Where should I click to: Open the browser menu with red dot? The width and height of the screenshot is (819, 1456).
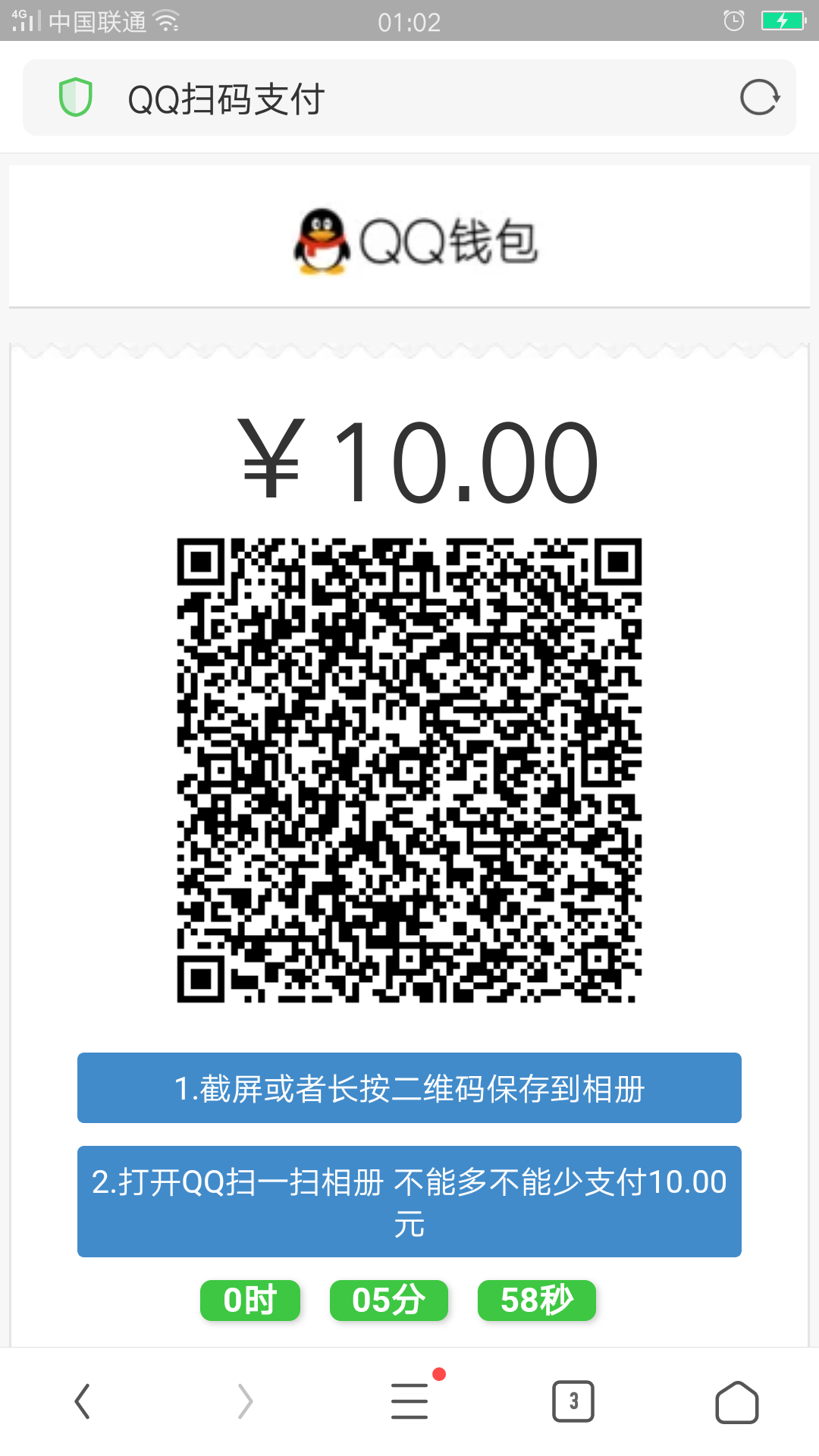[411, 1400]
